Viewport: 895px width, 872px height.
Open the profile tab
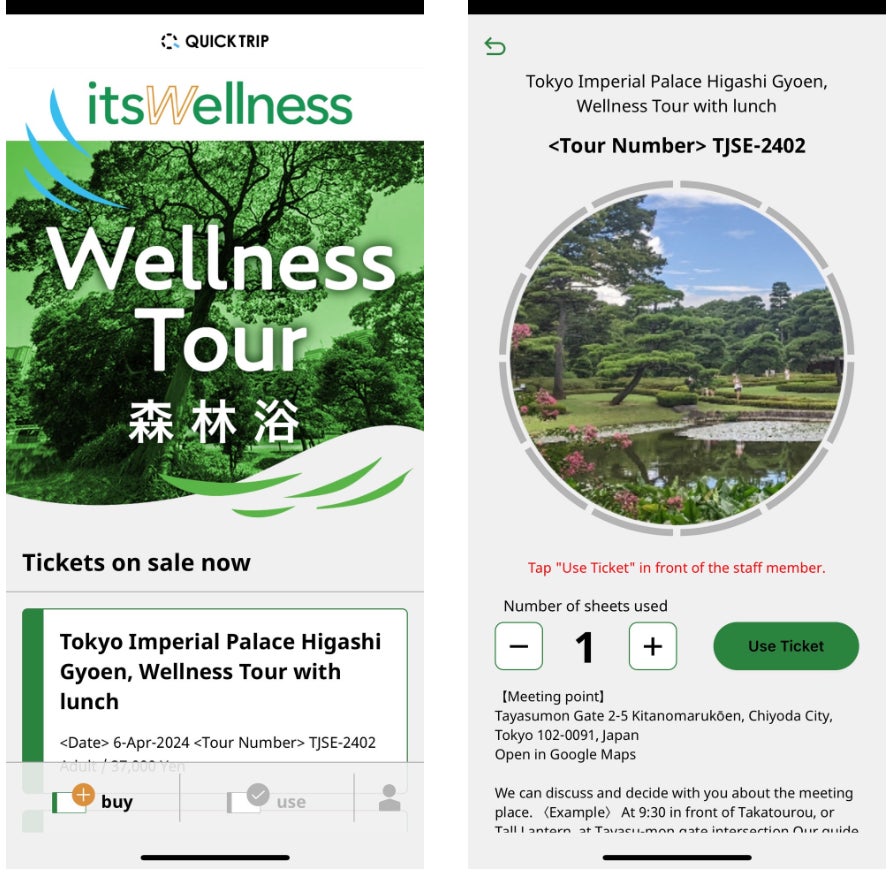389,798
